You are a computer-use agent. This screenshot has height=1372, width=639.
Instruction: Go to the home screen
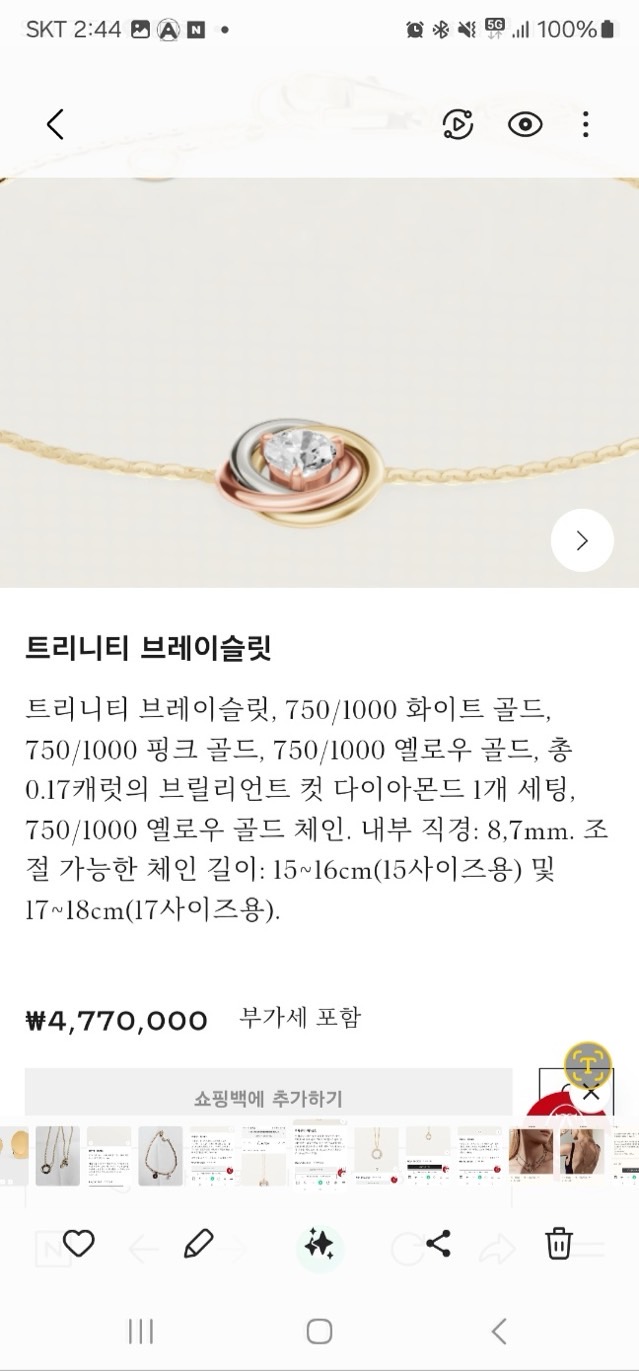tap(319, 1331)
